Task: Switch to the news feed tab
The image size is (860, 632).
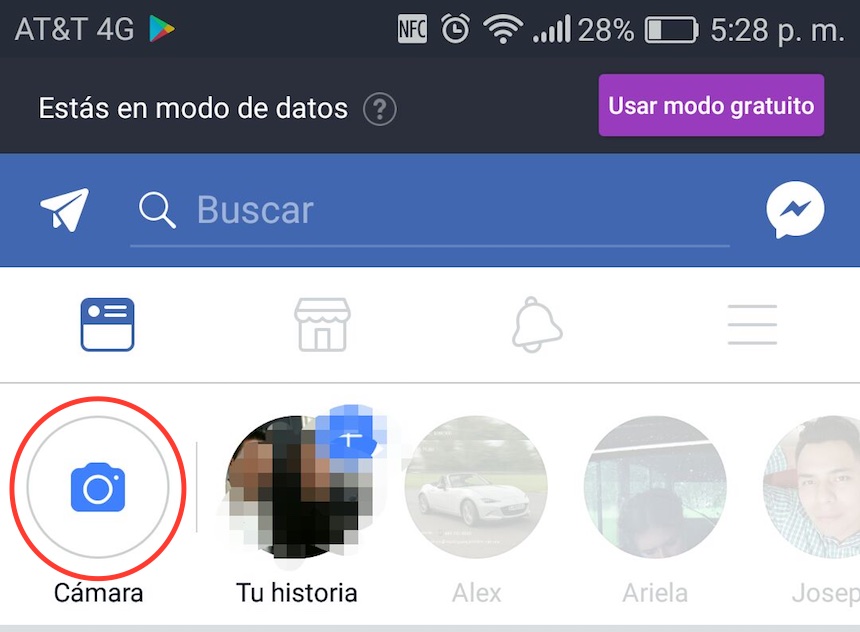Action: [x=107, y=325]
